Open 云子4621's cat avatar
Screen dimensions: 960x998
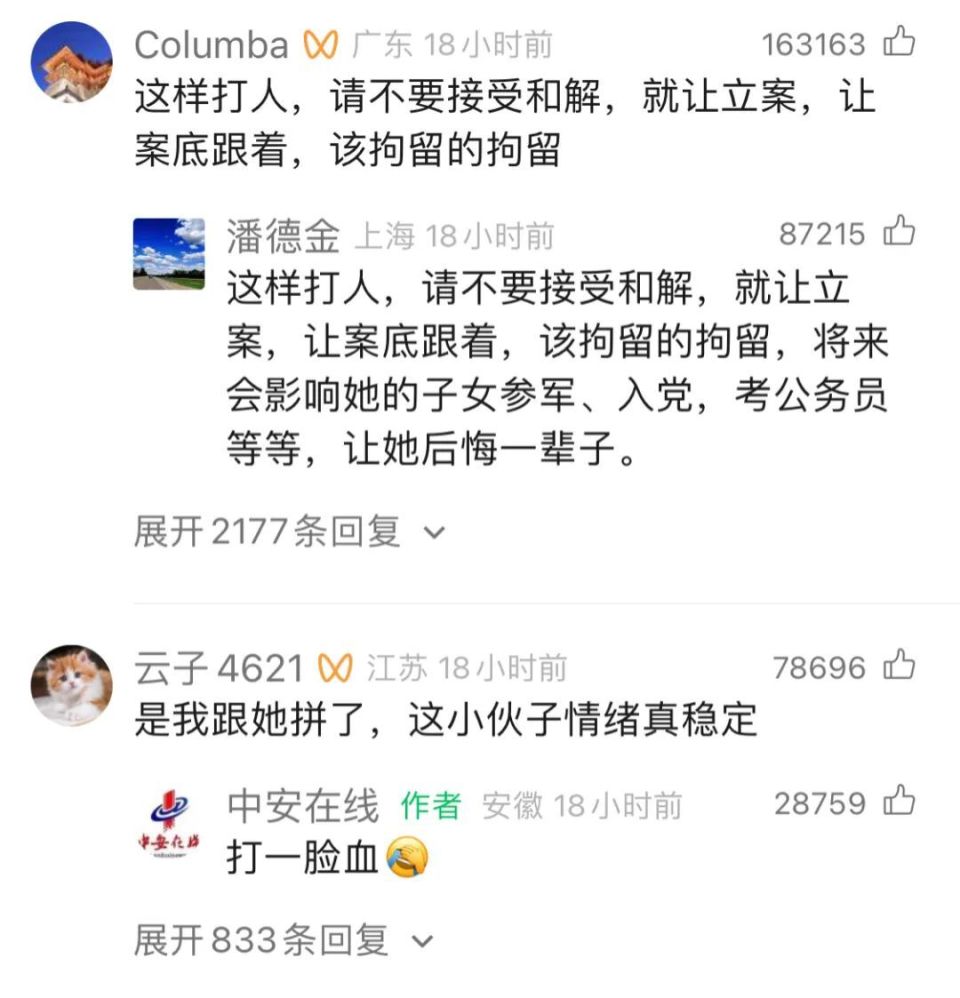[71, 685]
